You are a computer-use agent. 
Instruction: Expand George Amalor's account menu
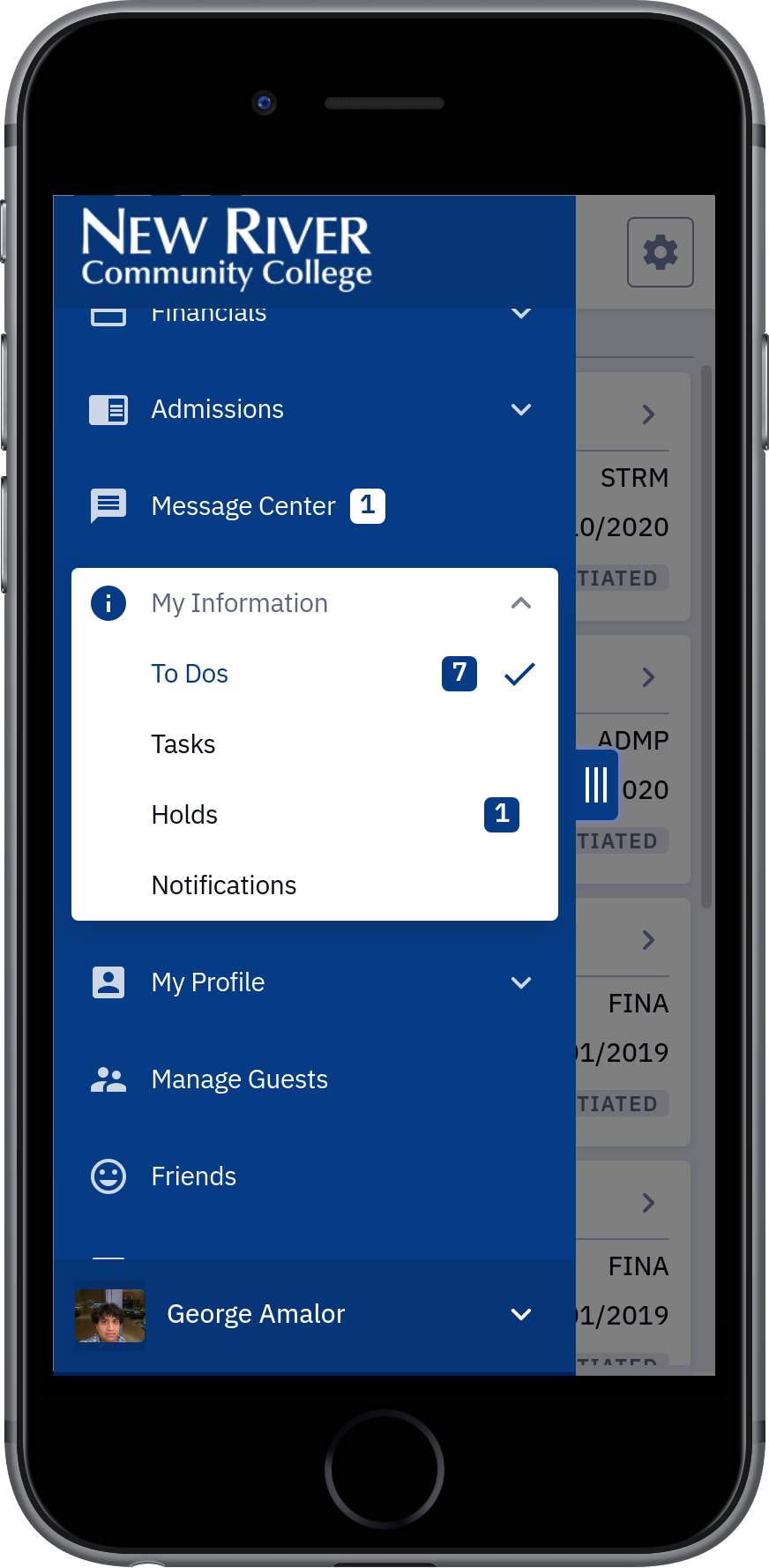pyautogui.click(x=315, y=1314)
